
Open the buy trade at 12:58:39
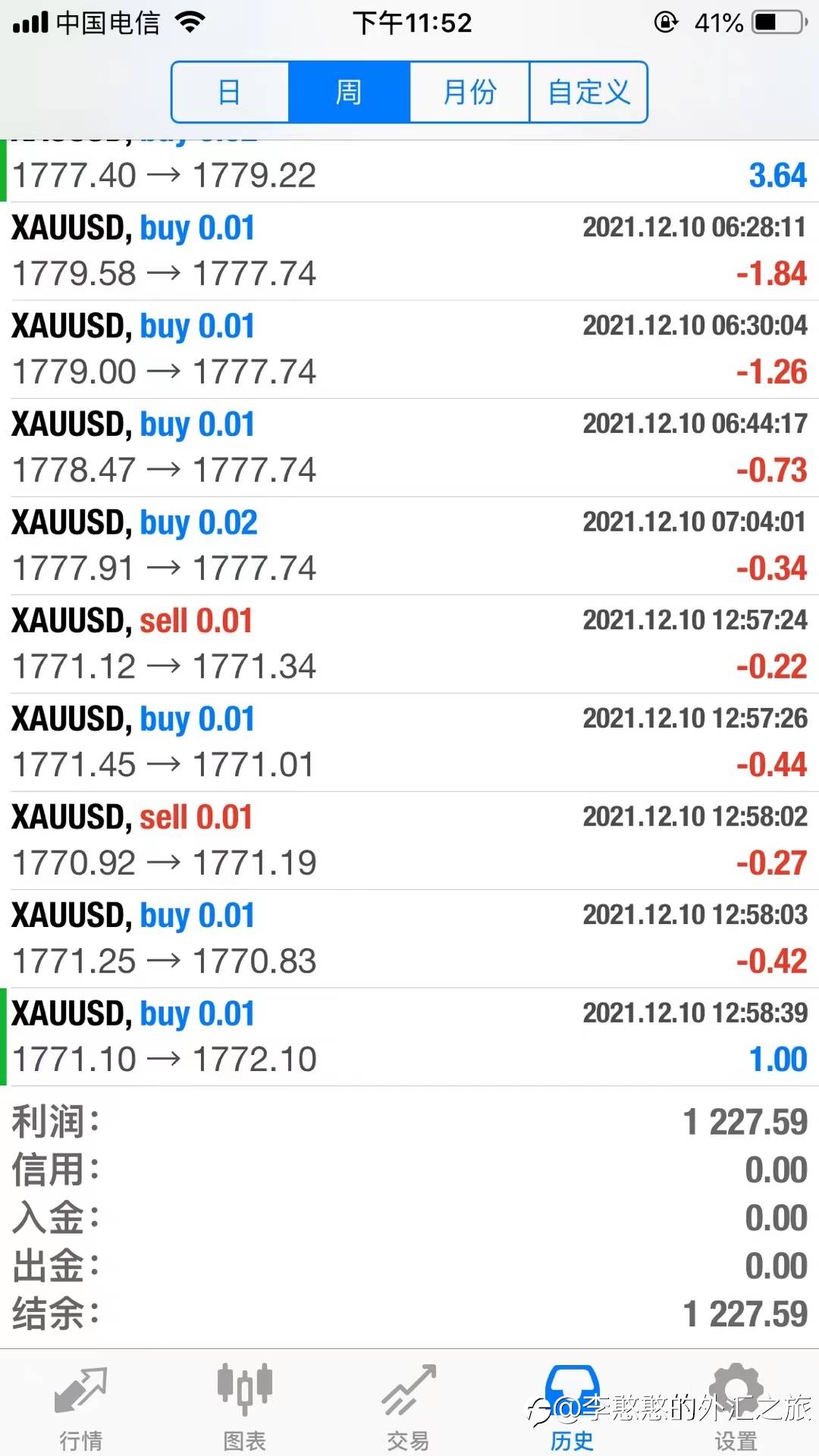coord(409,1037)
